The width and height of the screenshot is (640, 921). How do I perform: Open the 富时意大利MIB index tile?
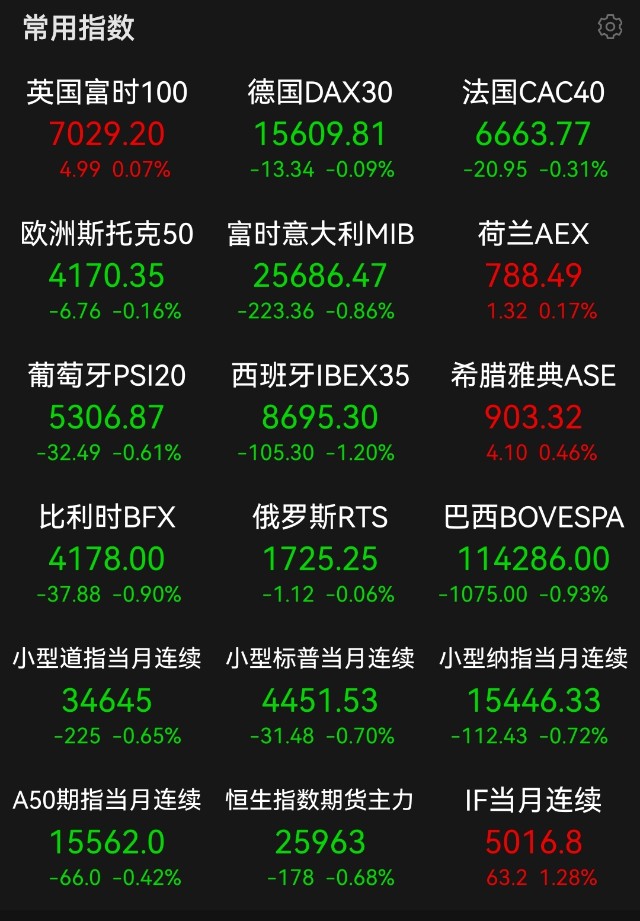pyautogui.click(x=320, y=271)
